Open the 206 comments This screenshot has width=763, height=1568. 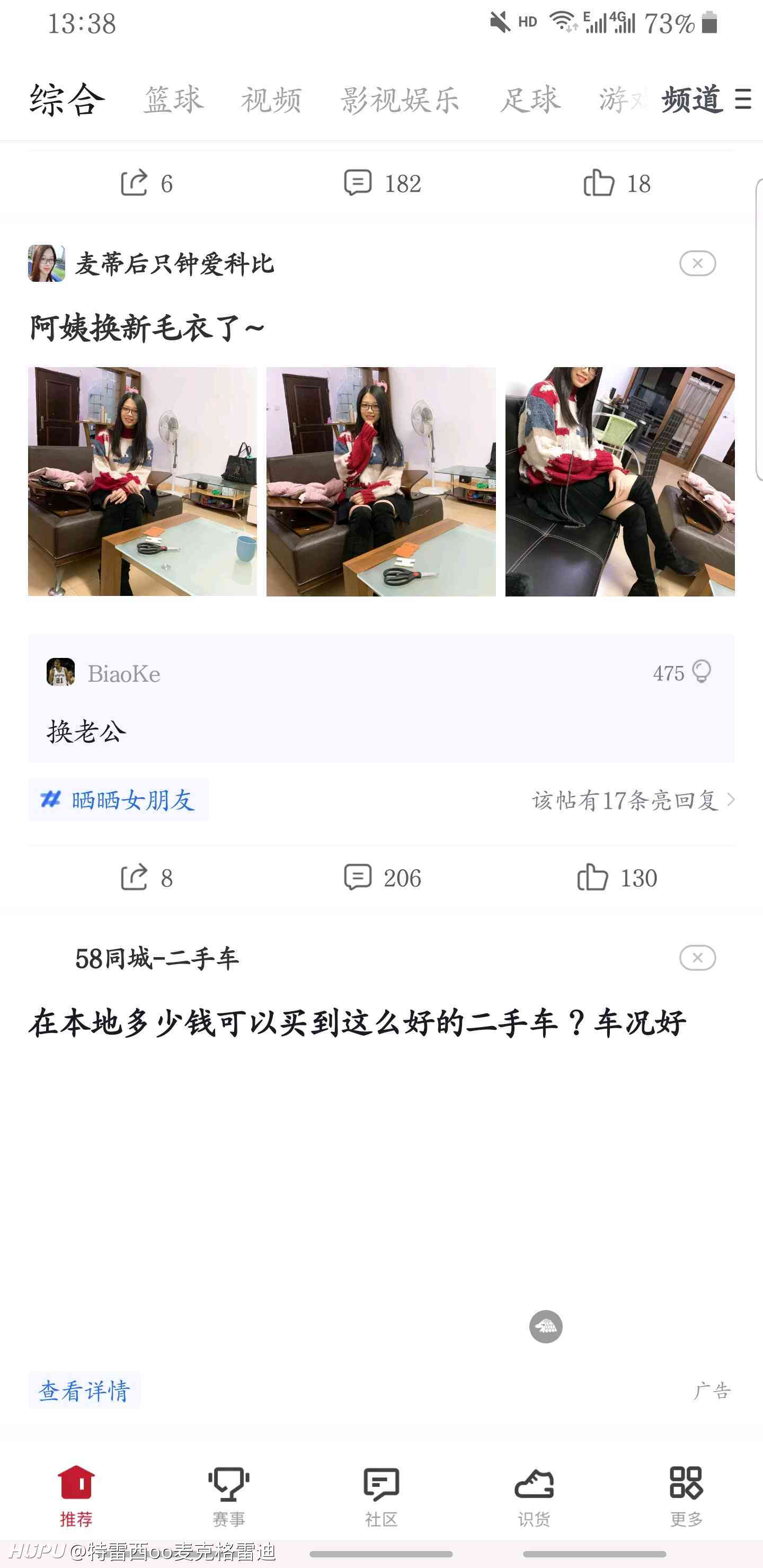click(383, 878)
